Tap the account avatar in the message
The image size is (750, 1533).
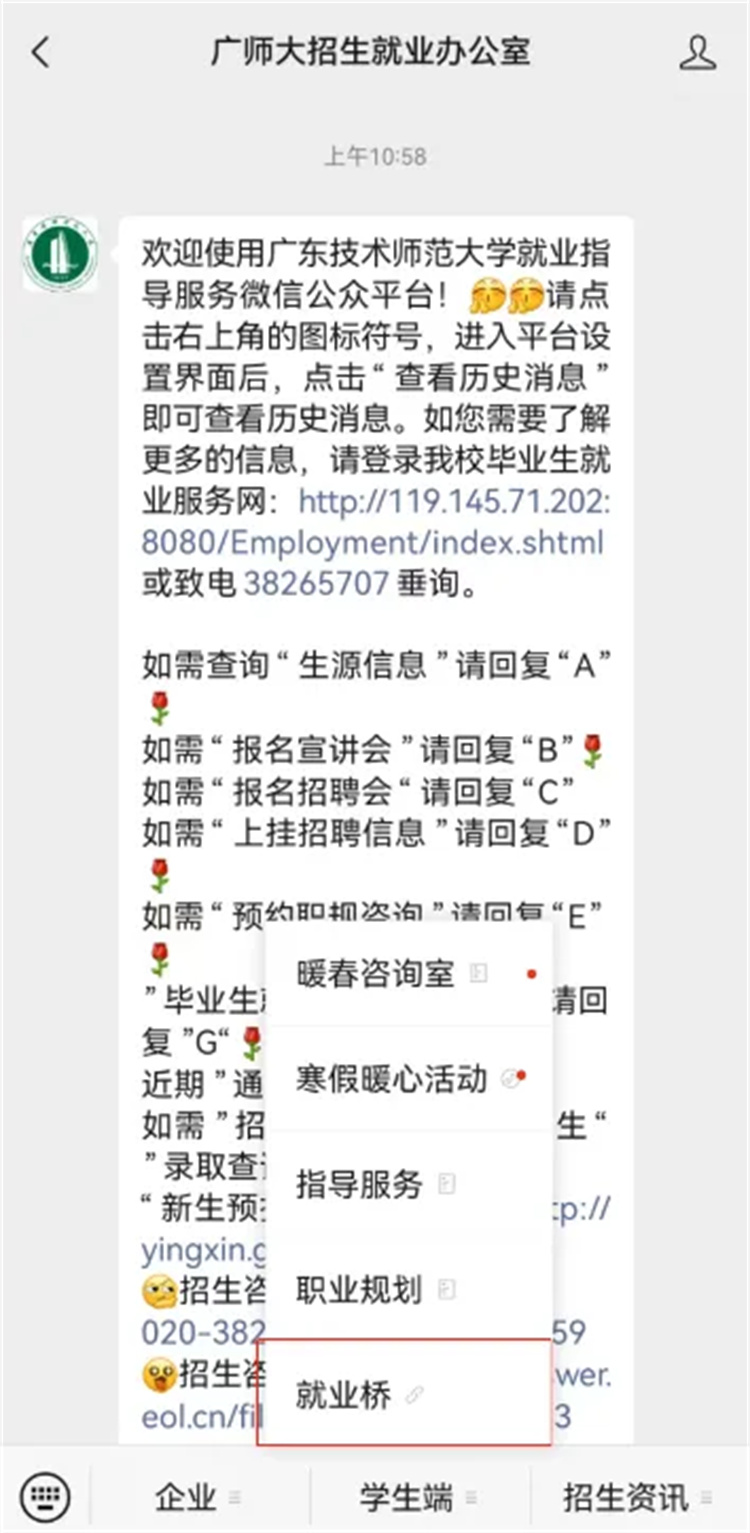point(61,255)
